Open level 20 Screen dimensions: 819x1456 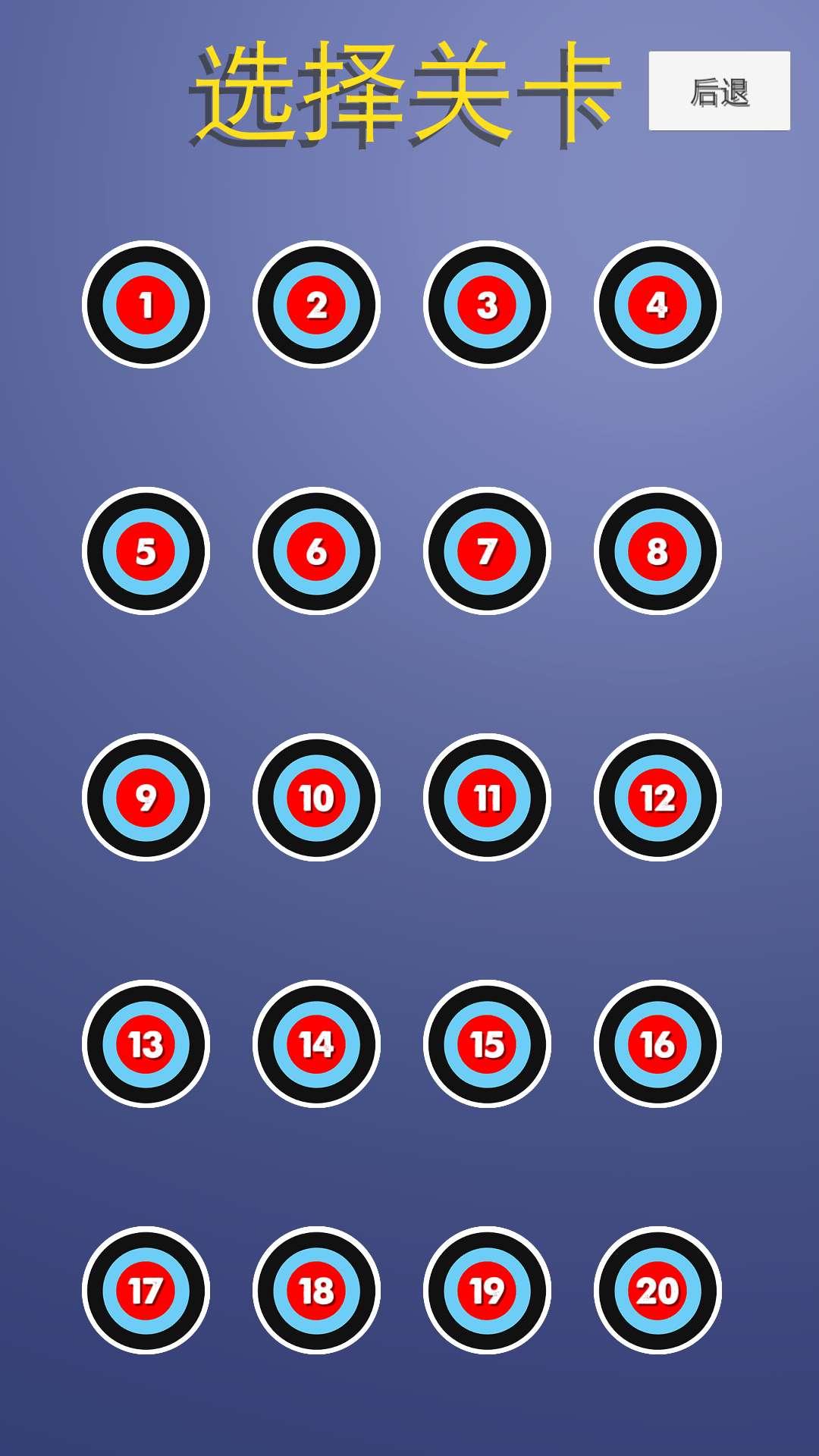657,1291
